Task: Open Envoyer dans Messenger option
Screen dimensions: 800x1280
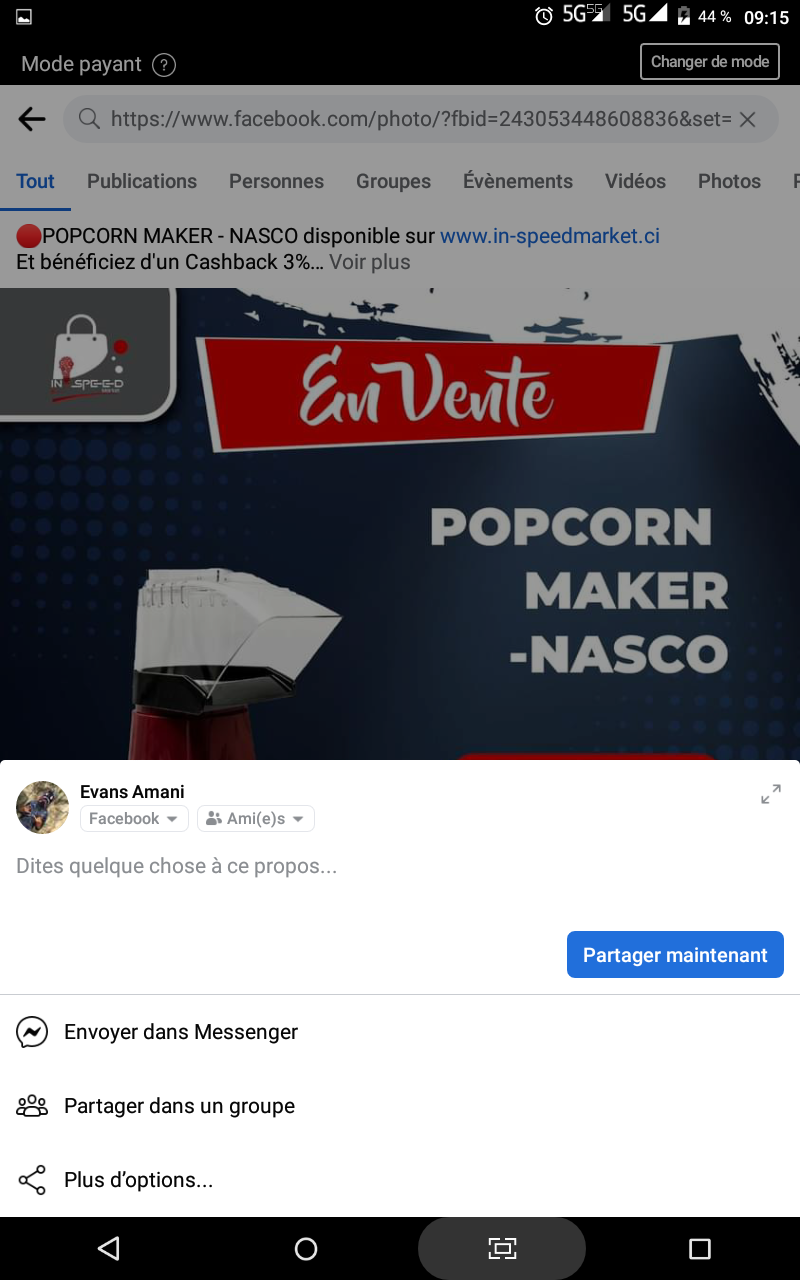Action: [x=180, y=1032]
